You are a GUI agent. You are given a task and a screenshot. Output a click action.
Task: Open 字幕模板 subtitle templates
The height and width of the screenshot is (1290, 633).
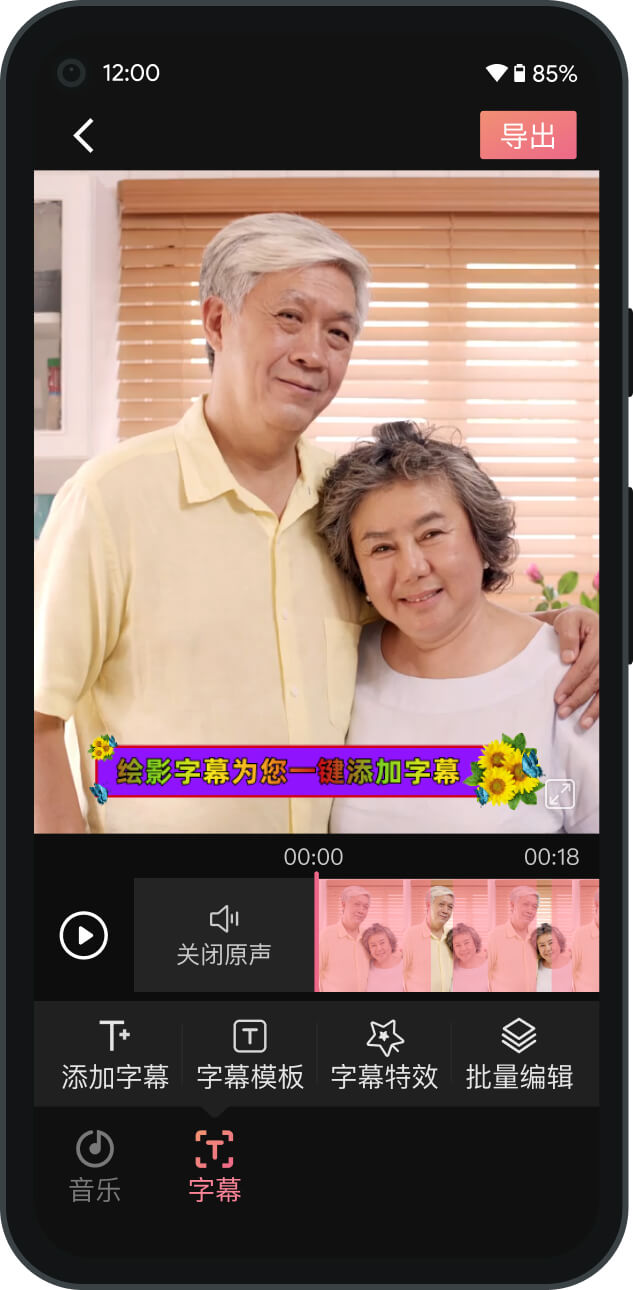click(x=250, y=1055)
